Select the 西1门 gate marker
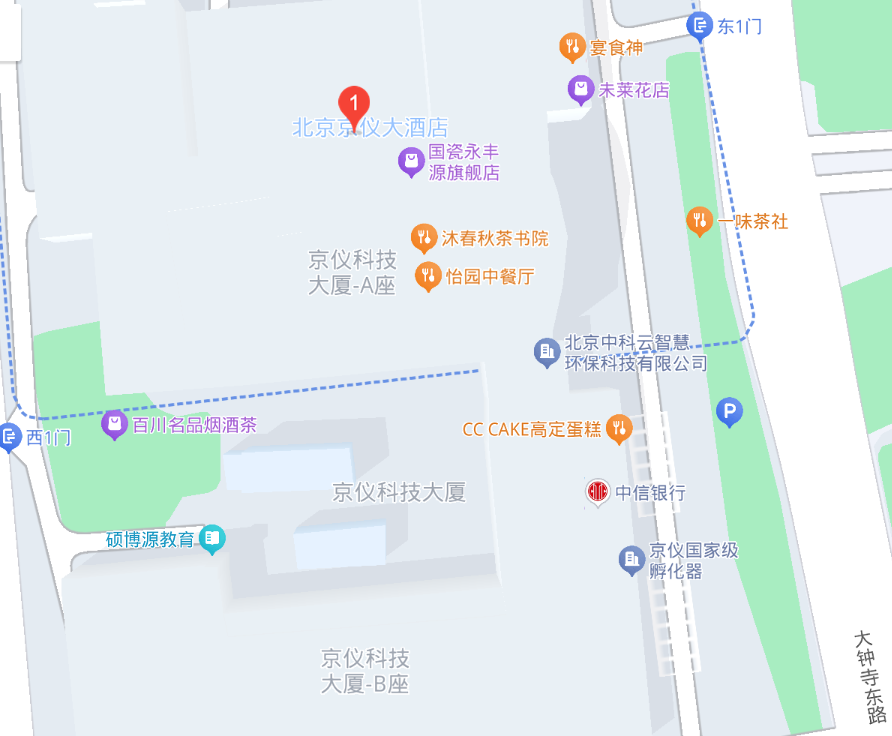 click(10, 436)
